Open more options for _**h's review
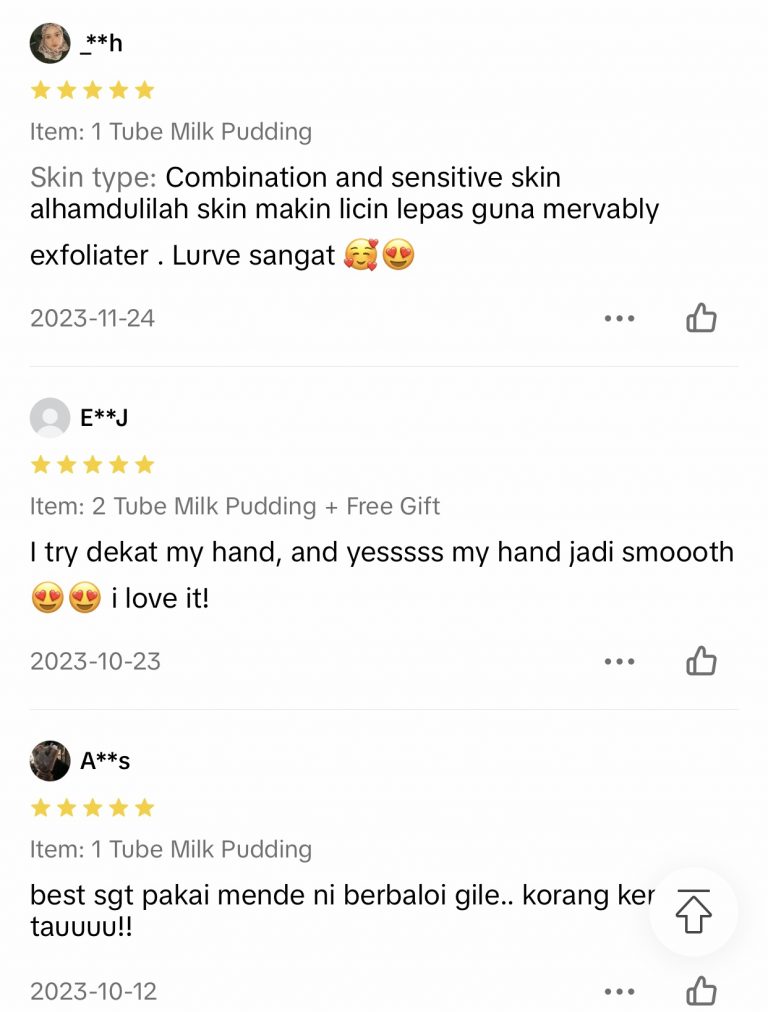Viewport: 768px width, 1012px height. point(619,318)
